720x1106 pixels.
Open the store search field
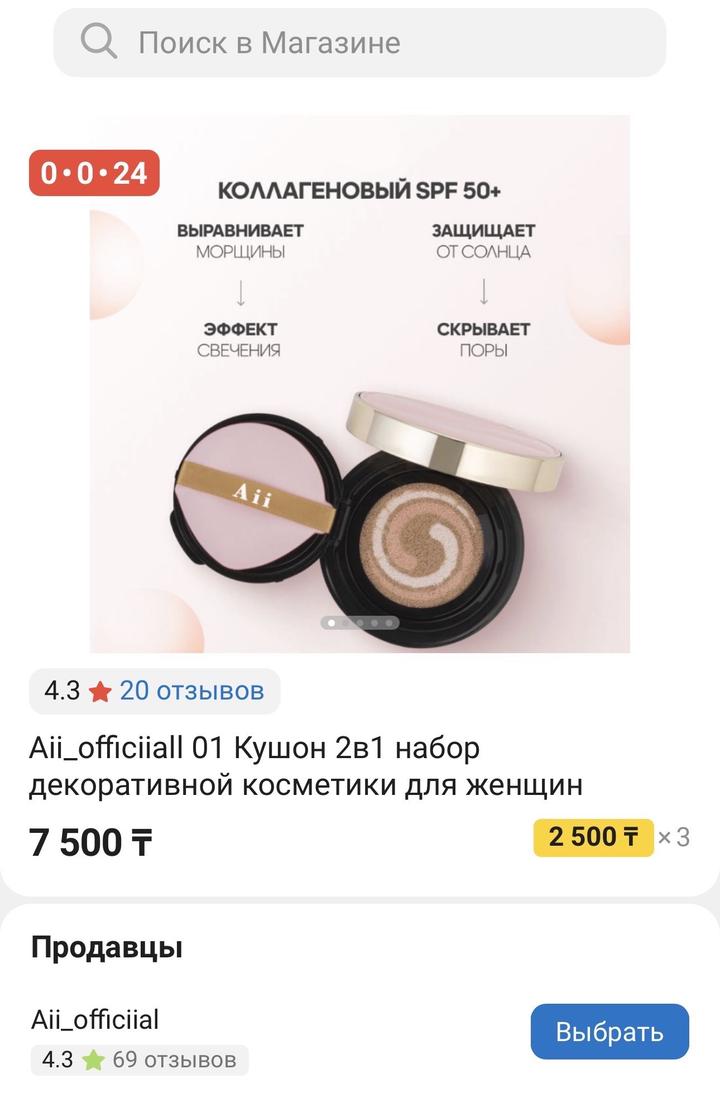coord(360,43)
